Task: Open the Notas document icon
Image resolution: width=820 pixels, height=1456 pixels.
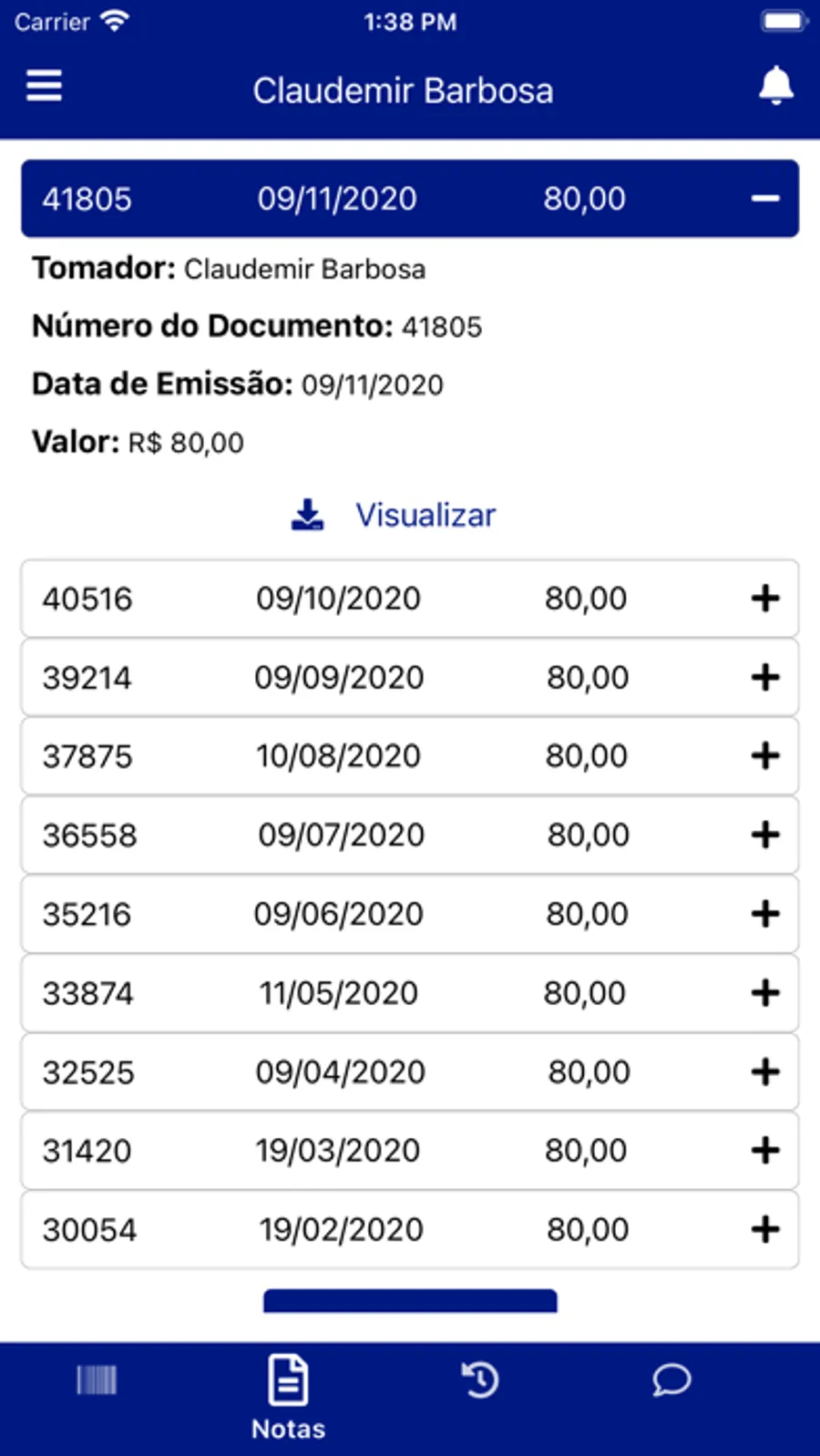Action: [287, 1379]
